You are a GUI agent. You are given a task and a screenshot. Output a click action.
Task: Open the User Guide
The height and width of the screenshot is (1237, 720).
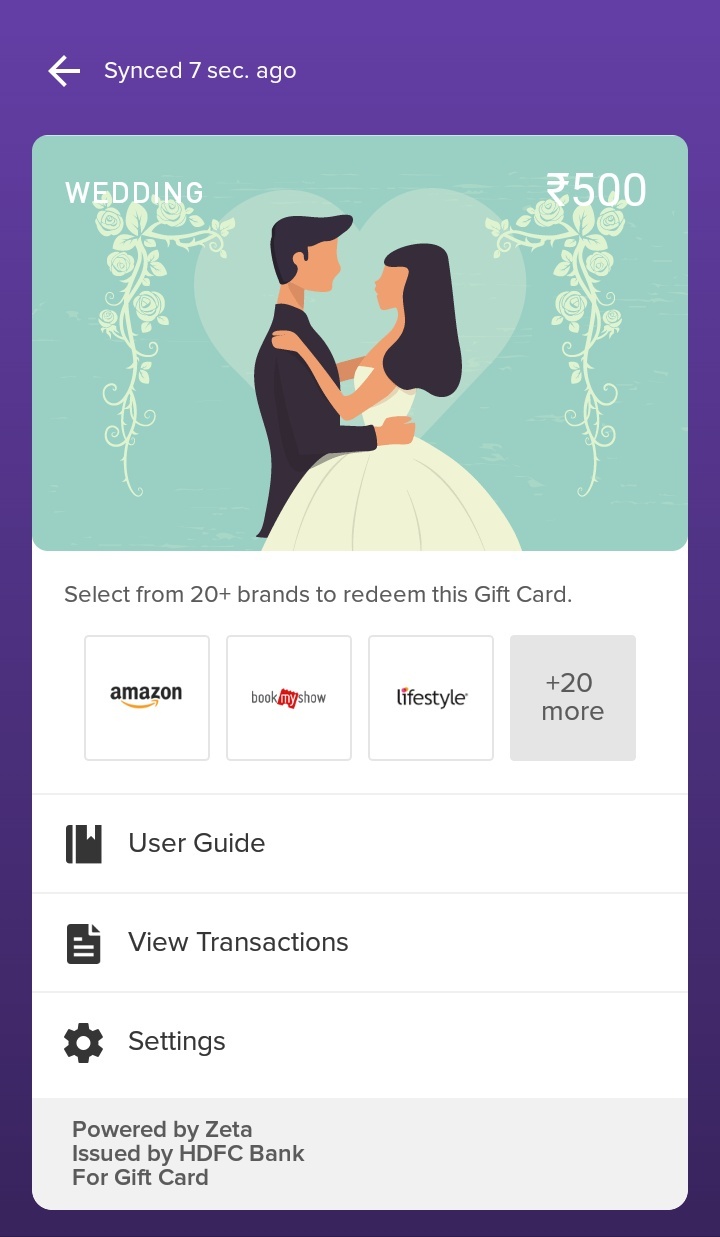tap(360, 843)
